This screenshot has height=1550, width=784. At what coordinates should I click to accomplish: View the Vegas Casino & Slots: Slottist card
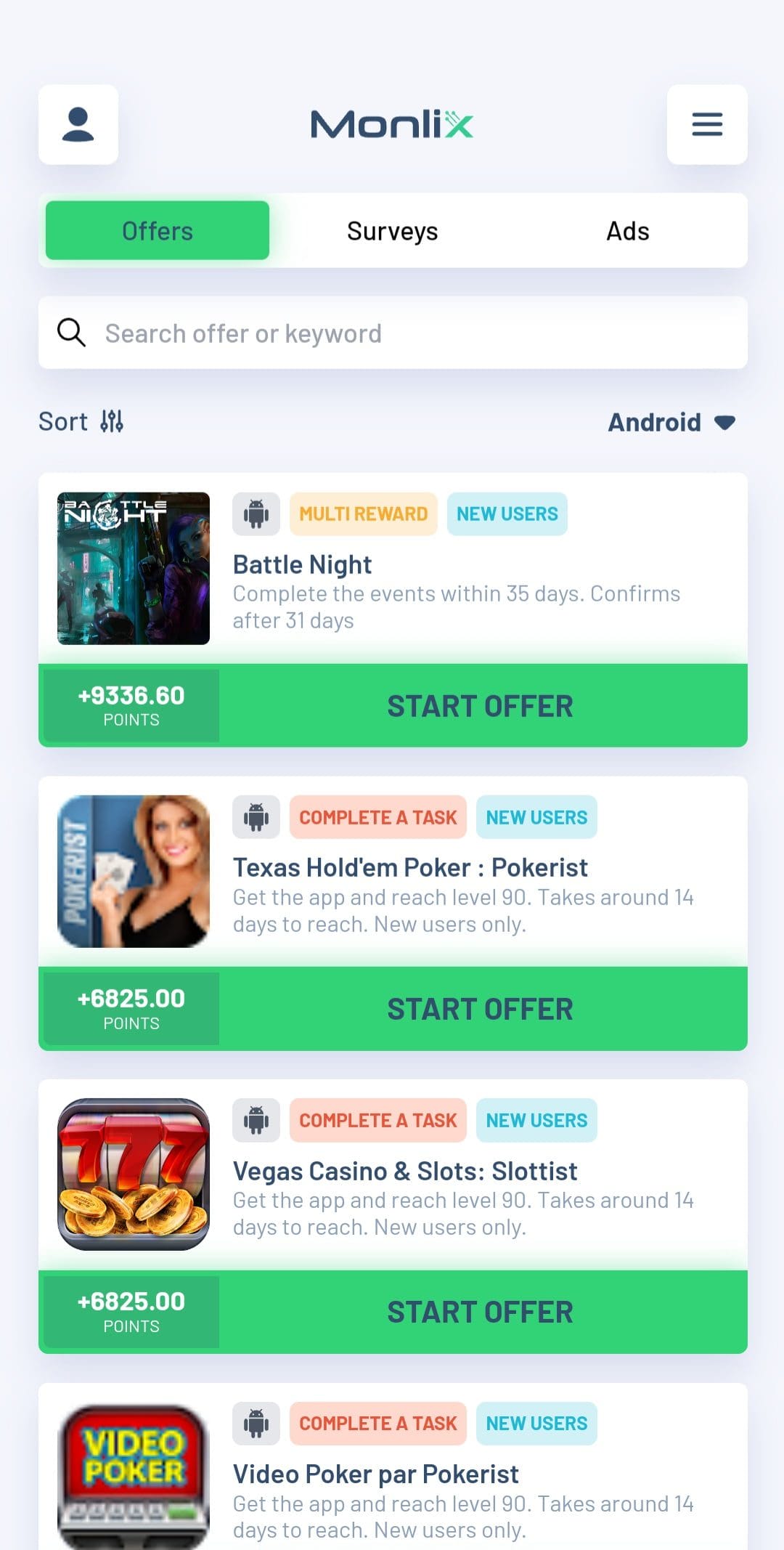[393, 1174]
